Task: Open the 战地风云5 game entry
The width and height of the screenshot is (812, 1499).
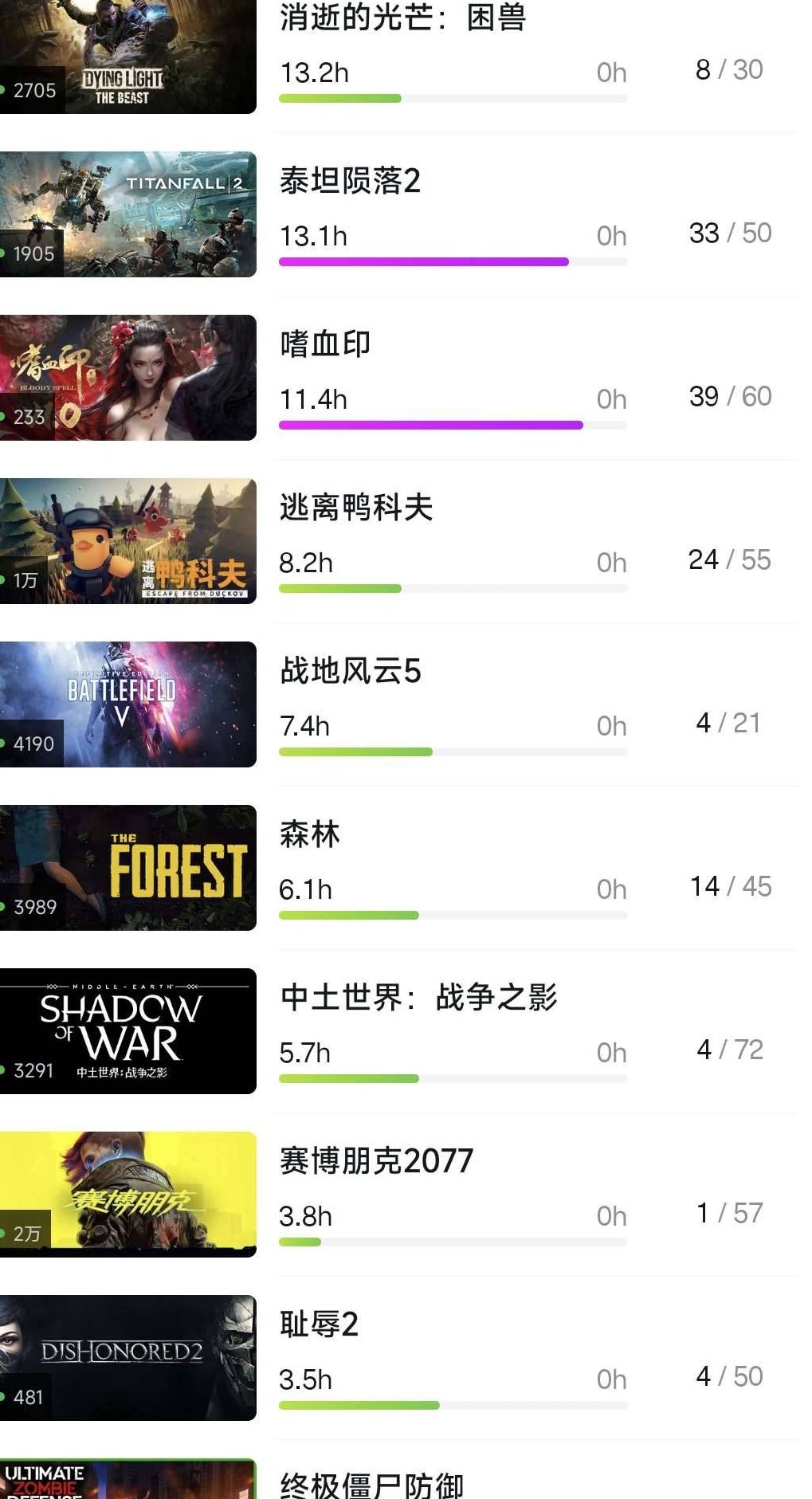Action: coord(350,671)
